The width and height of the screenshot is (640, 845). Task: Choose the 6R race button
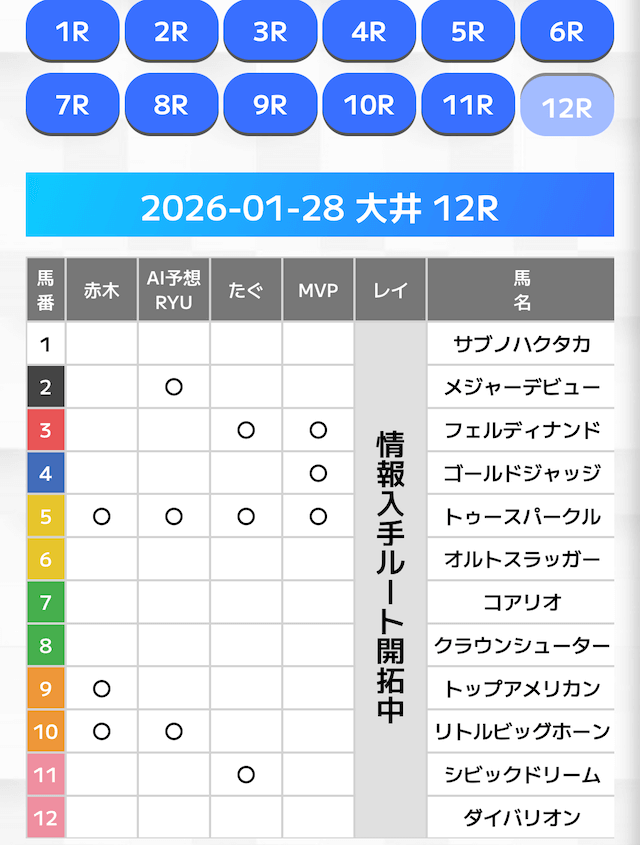(567, 31)
